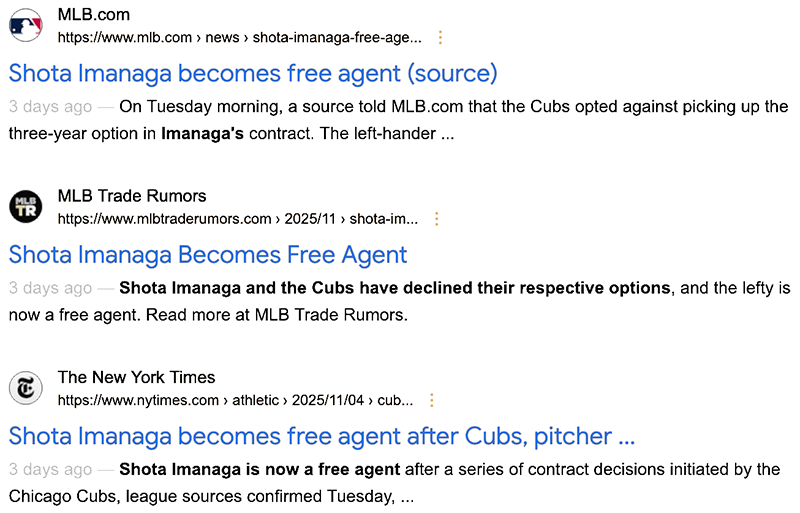Open more options for MLB Trade Rumors result
Image resolution: width=800 pixels, height=513 pixels.
pos(436,219)
